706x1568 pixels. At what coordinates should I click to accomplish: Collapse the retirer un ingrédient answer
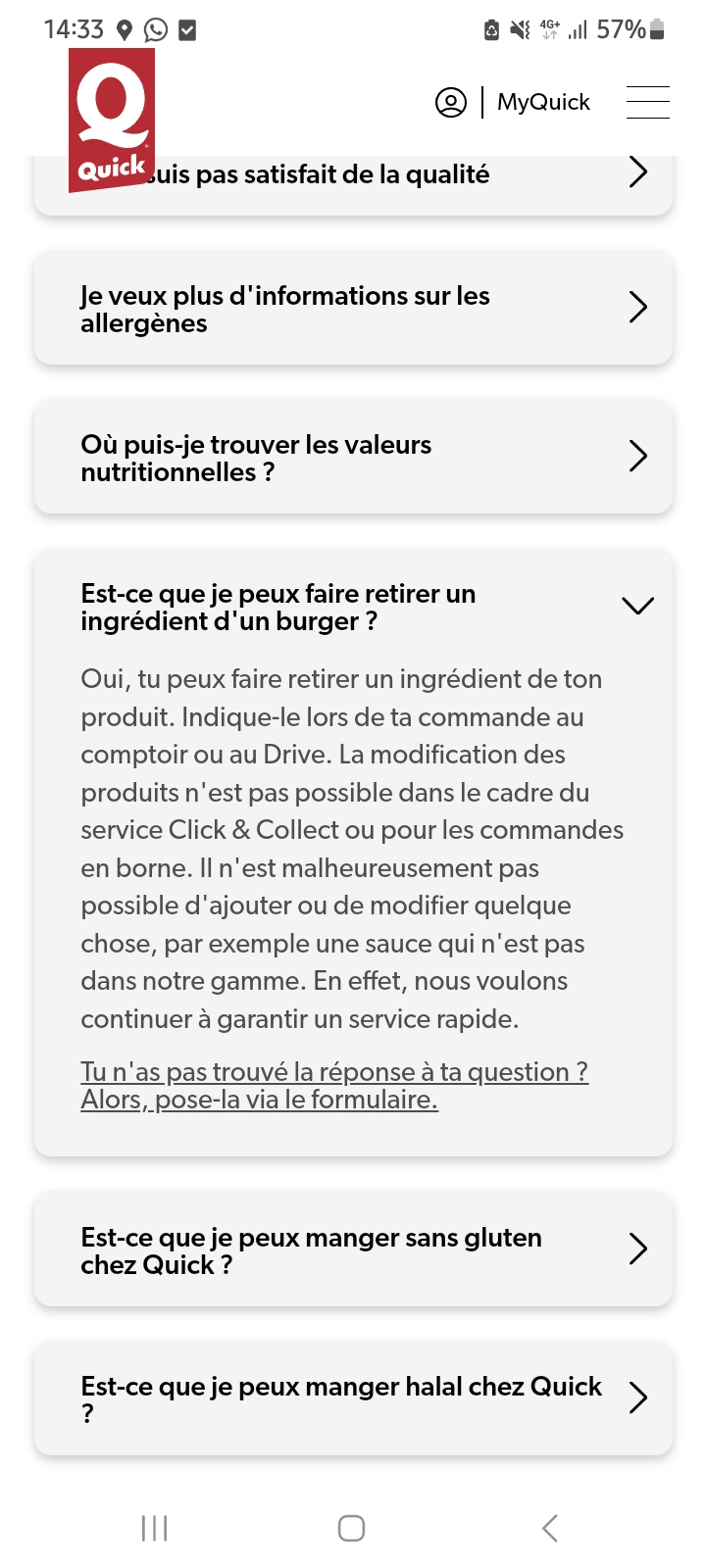coord(637,606)
